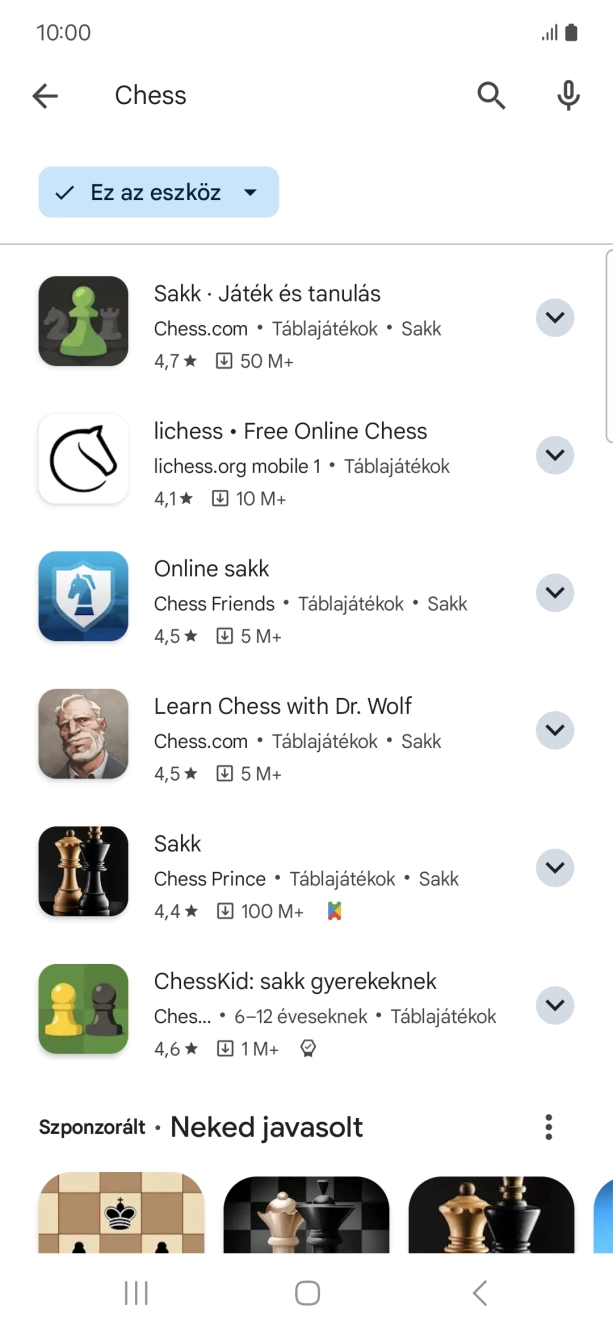Expand details for 'Sakk · Játék és tanulás'
613x1330 pixels.
click(x=555, y=318)
